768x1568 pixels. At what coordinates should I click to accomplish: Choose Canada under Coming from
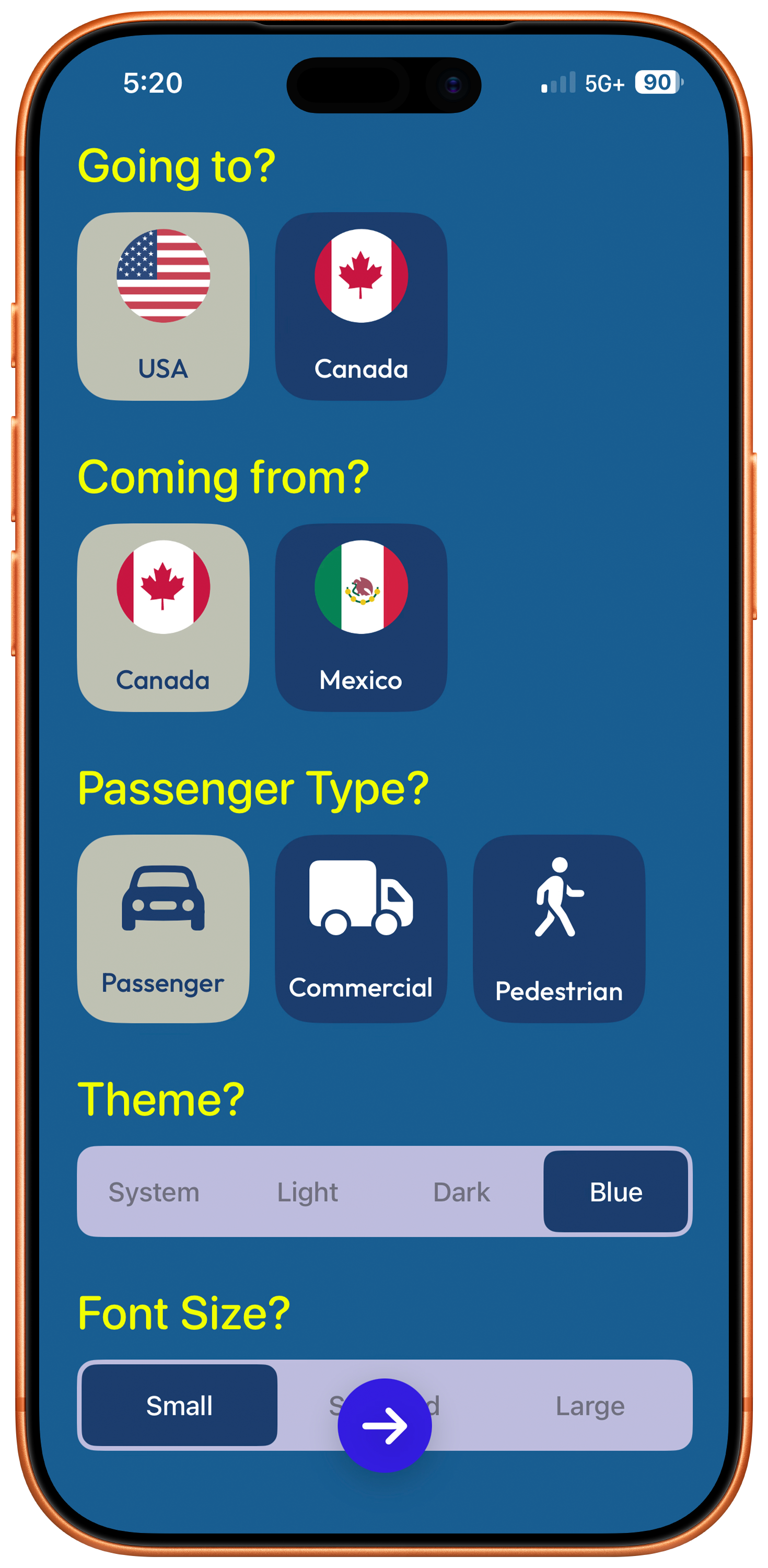click(x=163, y=618)
